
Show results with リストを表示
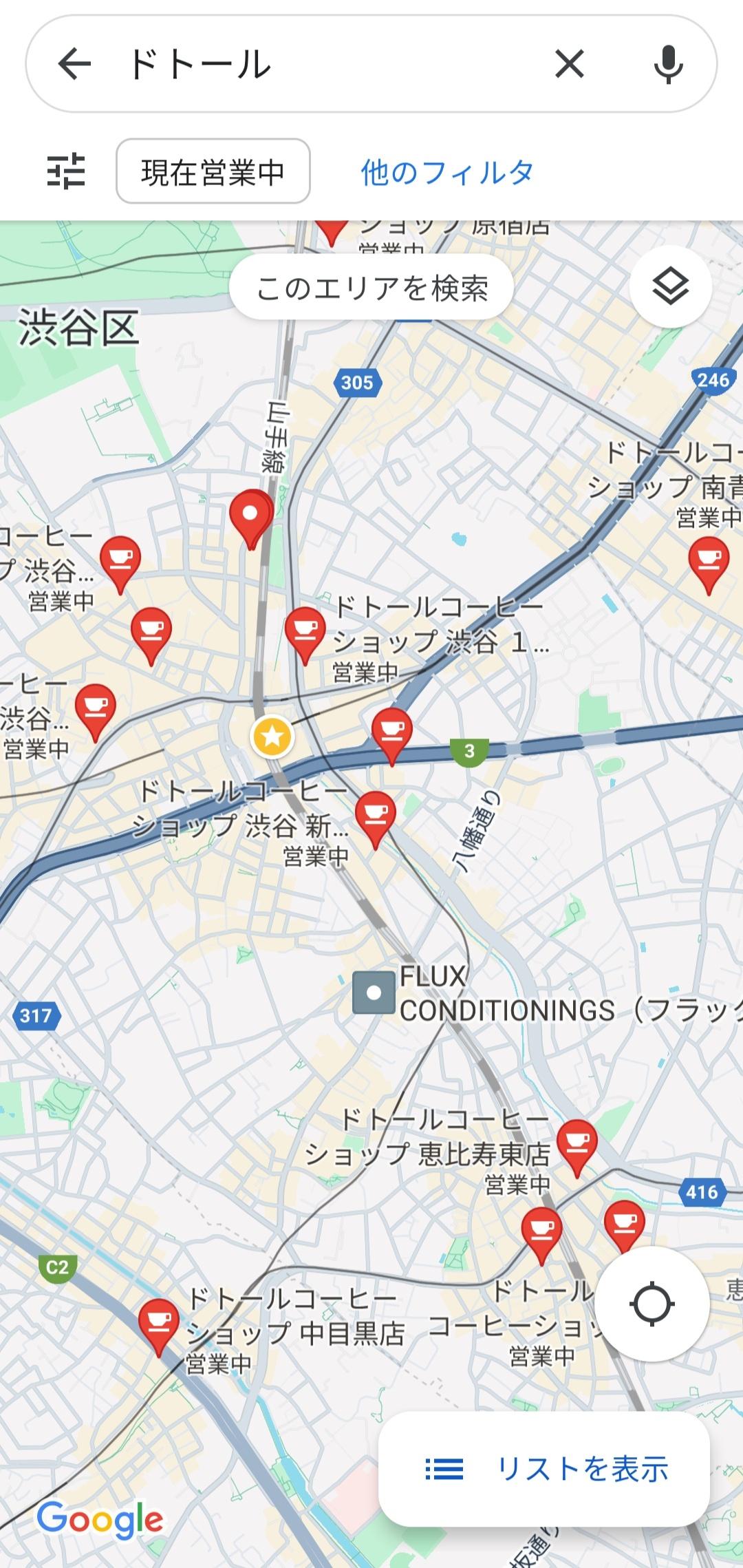coord(544,1469)
